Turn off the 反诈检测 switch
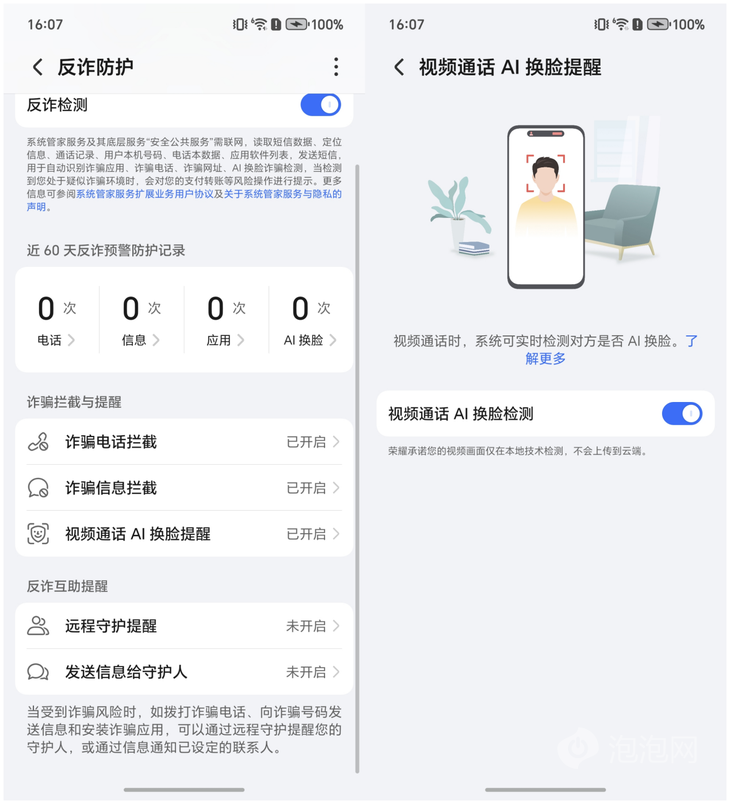The width and height of the screenshot is (730, 804). (x=320, y=105)
